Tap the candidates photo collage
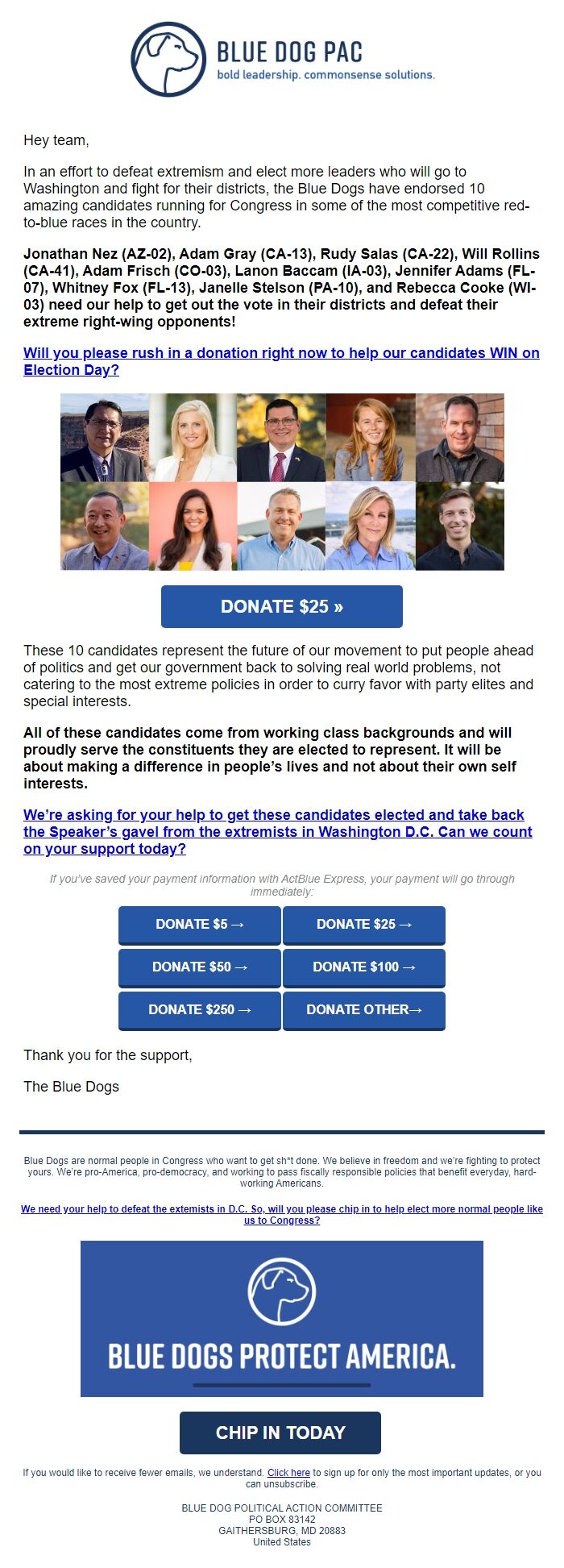The height and width of the screenshot is (1568, 564). click(x=281, y=481)
